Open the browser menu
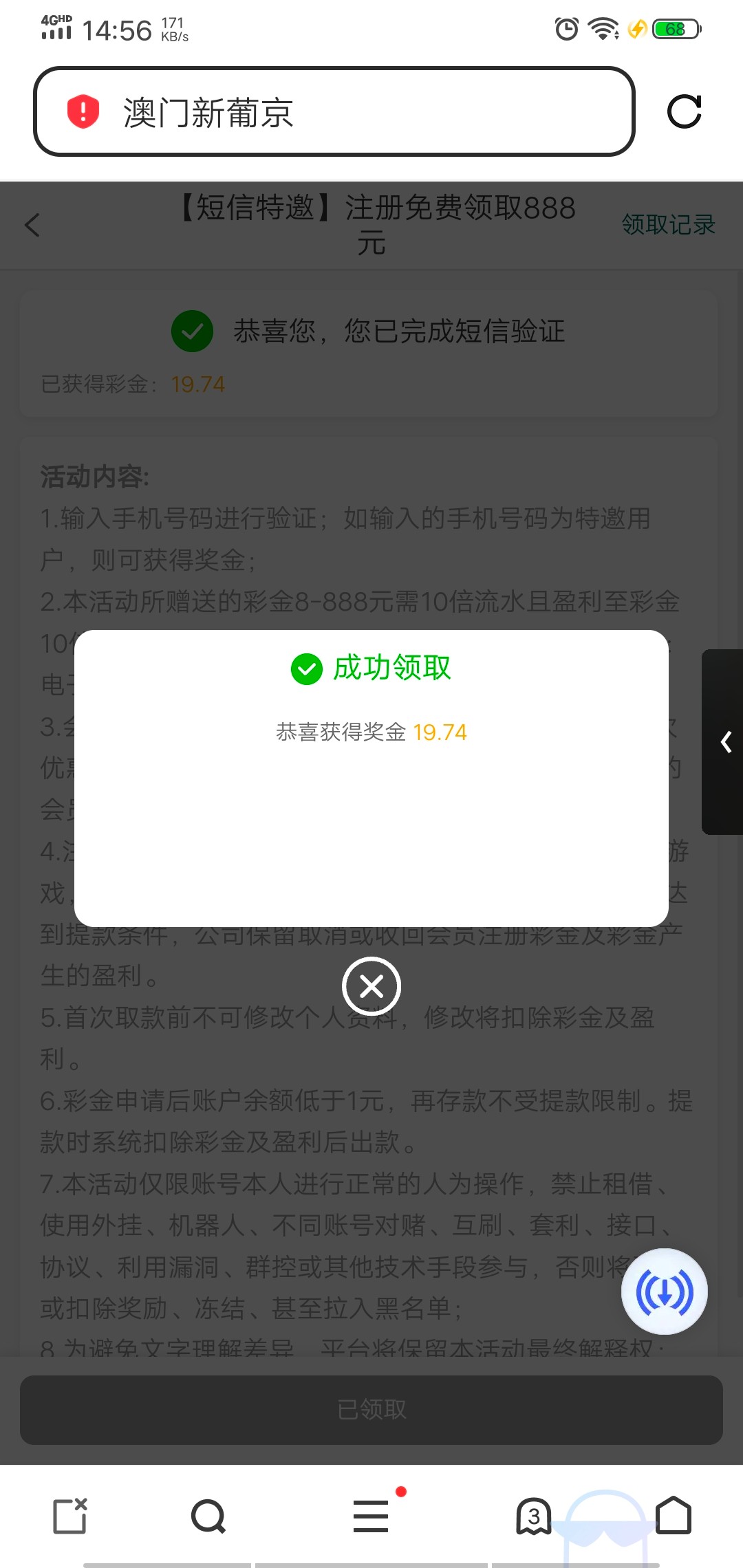743x1568 pixels. click(371, 1516)
